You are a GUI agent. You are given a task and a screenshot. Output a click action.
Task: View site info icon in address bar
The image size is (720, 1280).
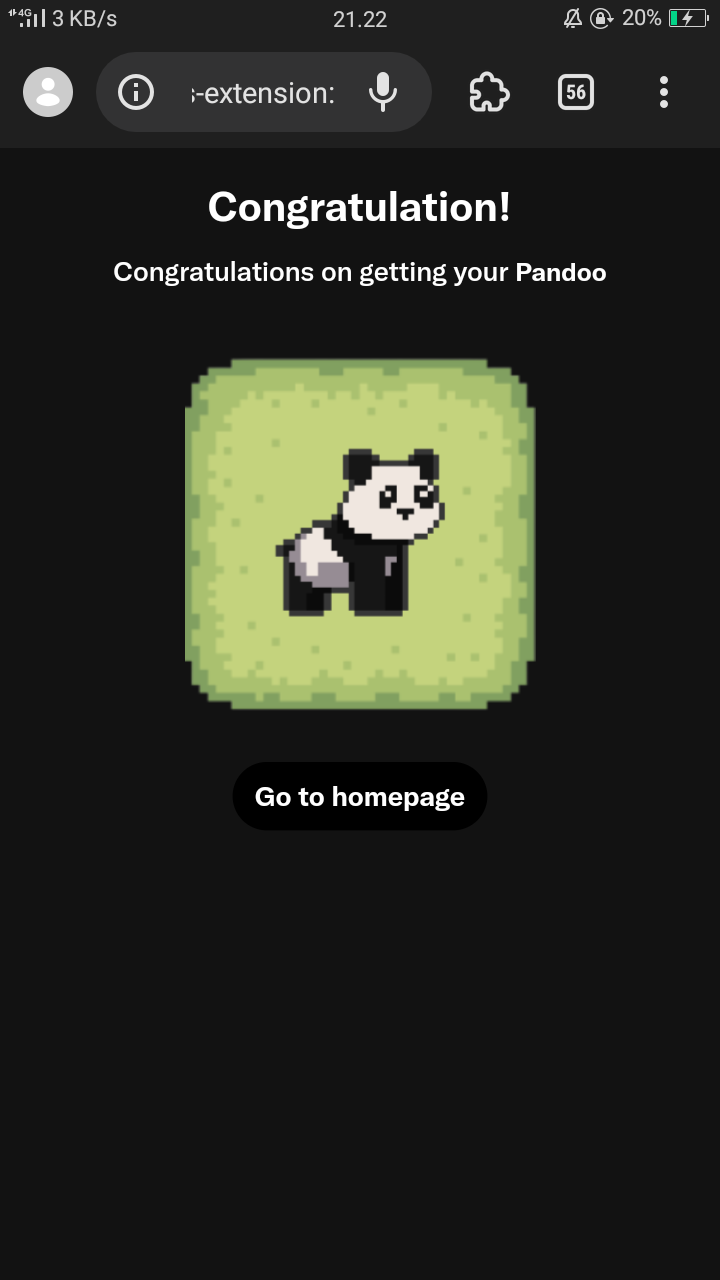136,93
